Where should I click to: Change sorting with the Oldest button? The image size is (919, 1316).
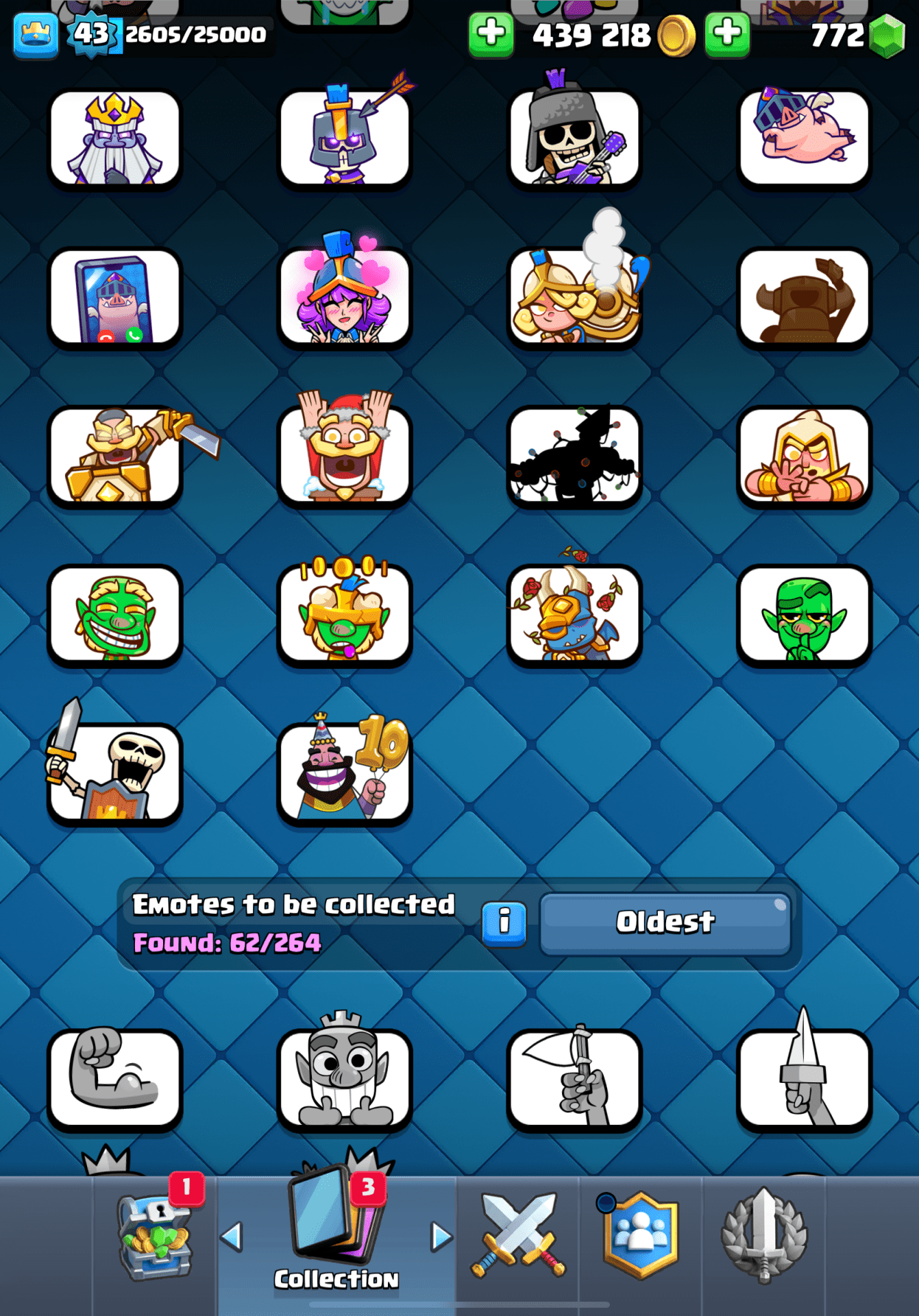665,923
